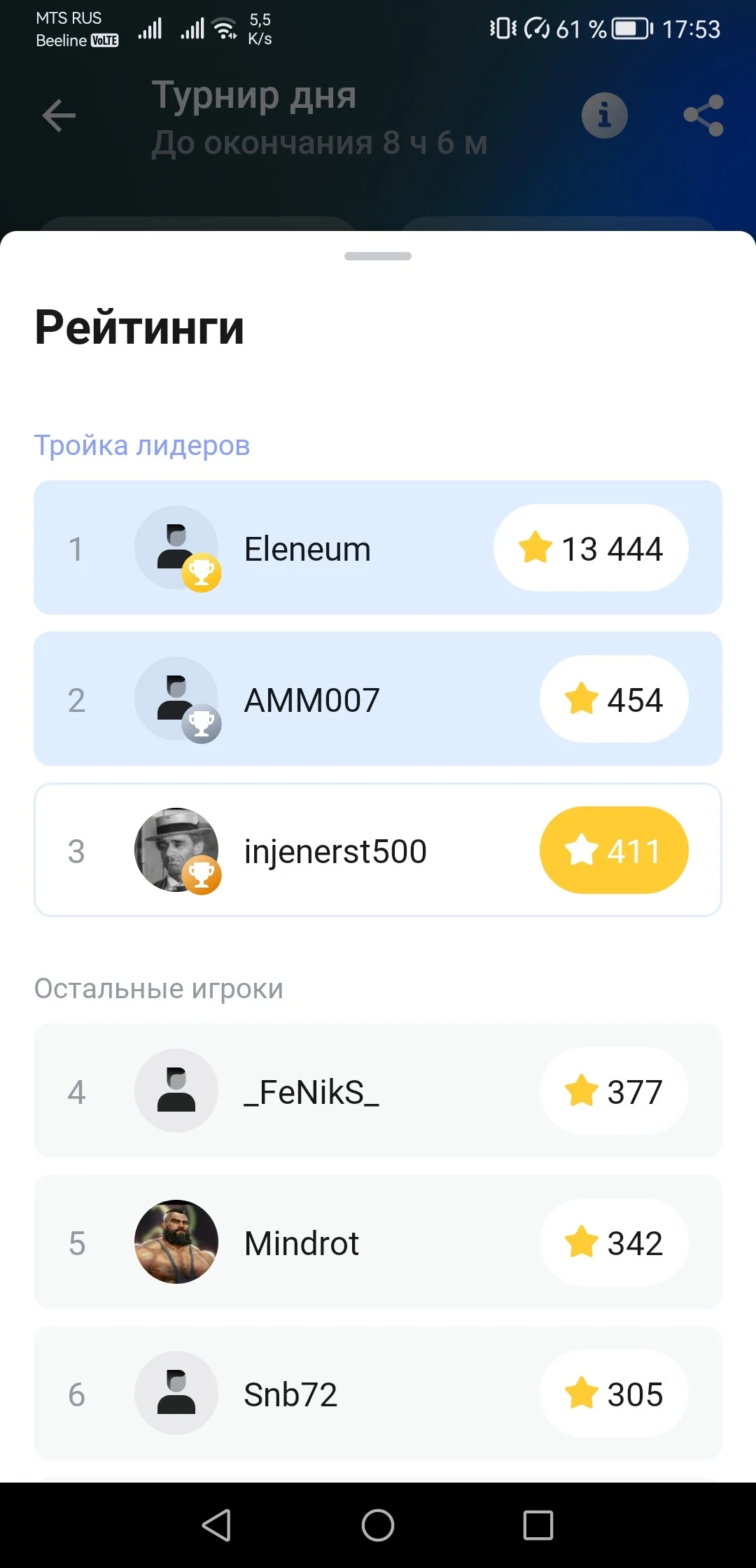Screen dimensions: 756x1568
Task: Open Mindrot player row
Action: point(378,1242)
